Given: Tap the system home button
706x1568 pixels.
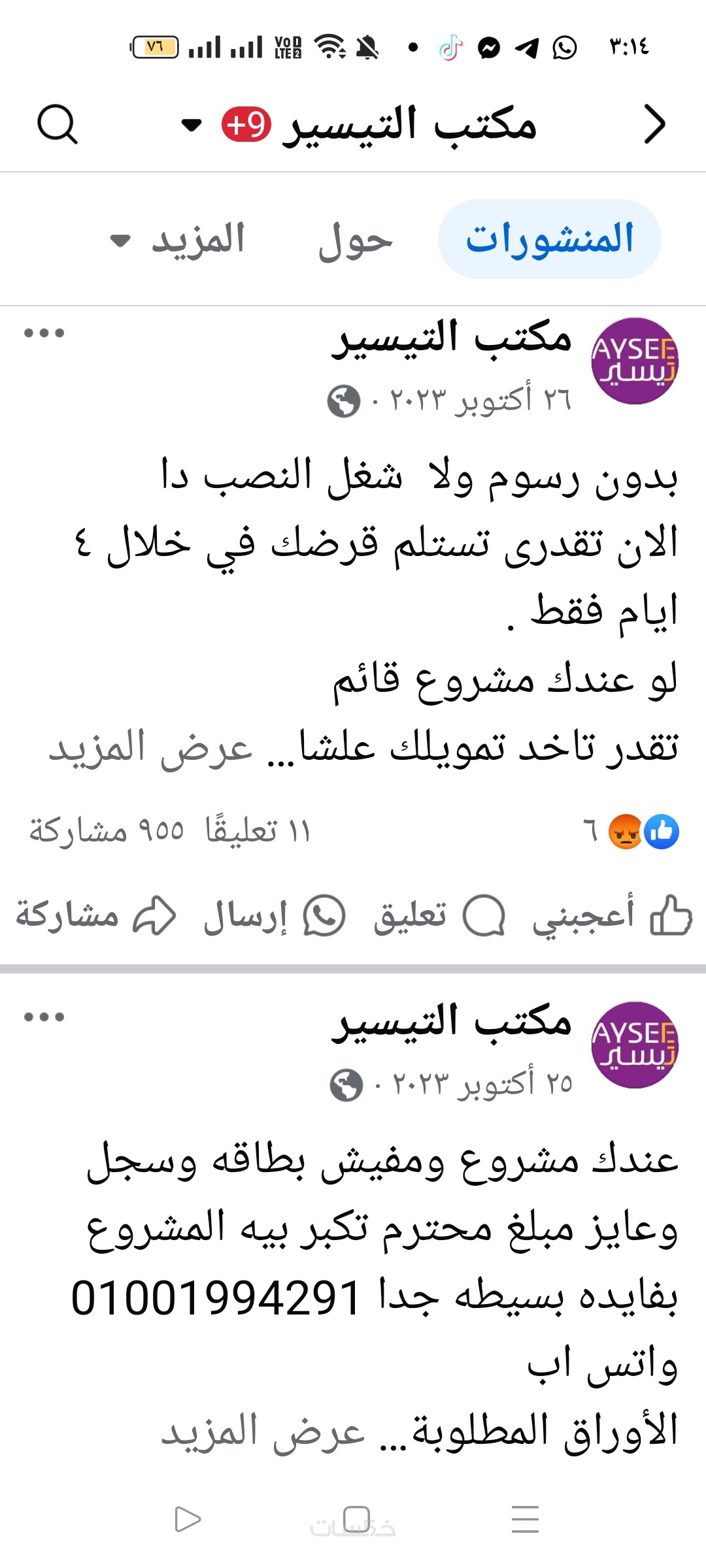Looking at the screenshot, I should [x=356, y=1519].
